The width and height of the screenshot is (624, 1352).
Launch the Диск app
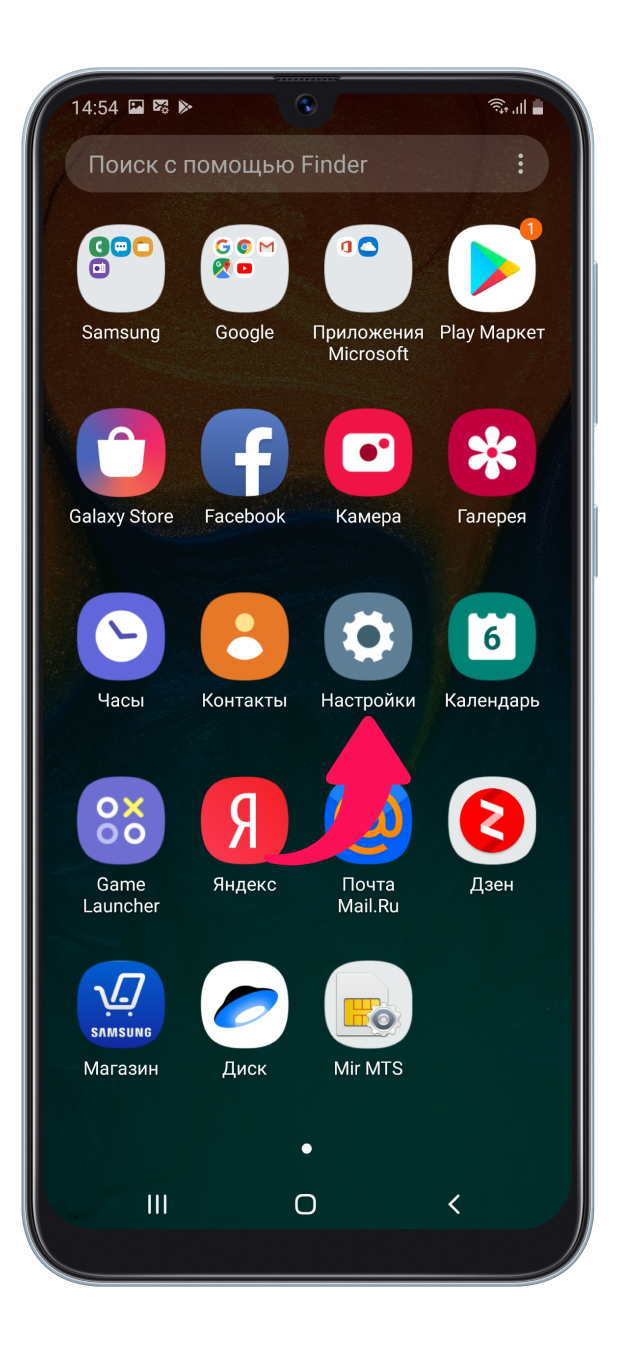[x=245, y=1005]
